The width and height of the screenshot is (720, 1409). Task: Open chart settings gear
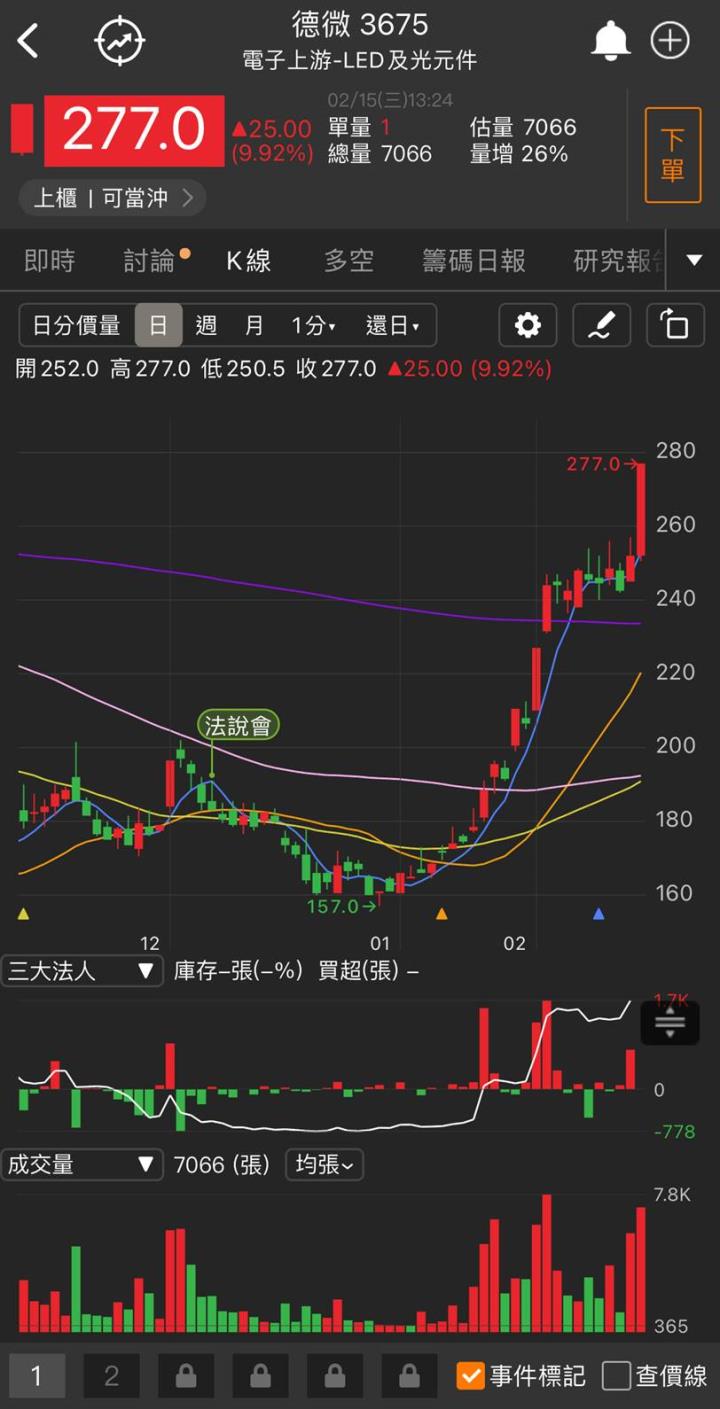tap(527, 325)
